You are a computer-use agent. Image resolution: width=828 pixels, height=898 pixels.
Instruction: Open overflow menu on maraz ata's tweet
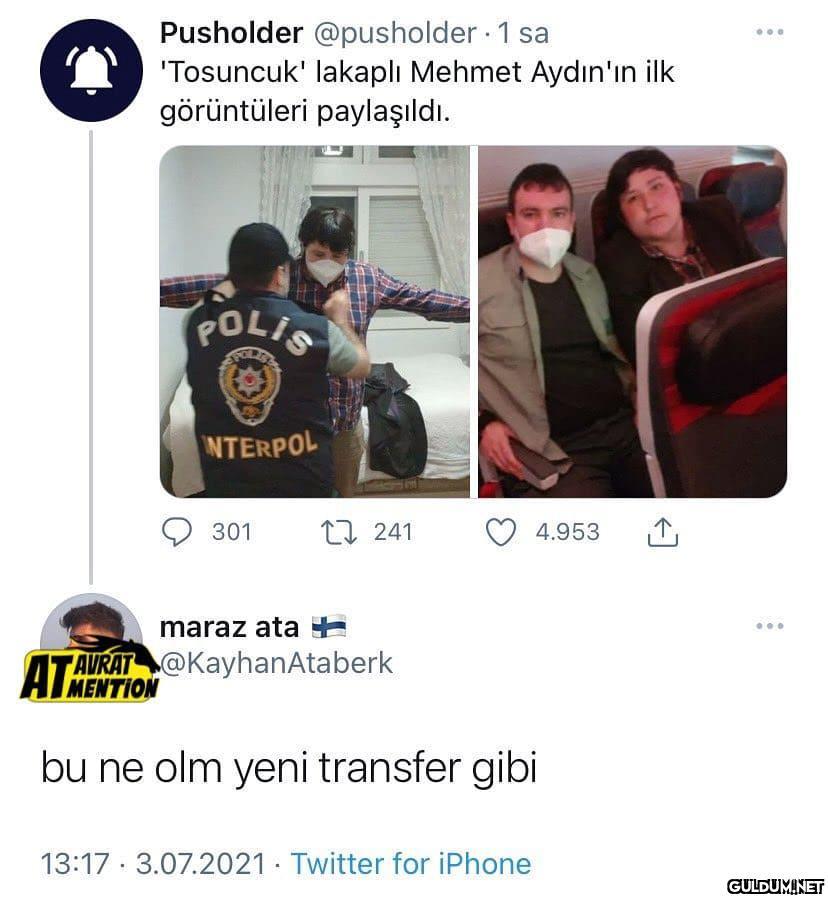pyautogui.click(x=769, y=626)
